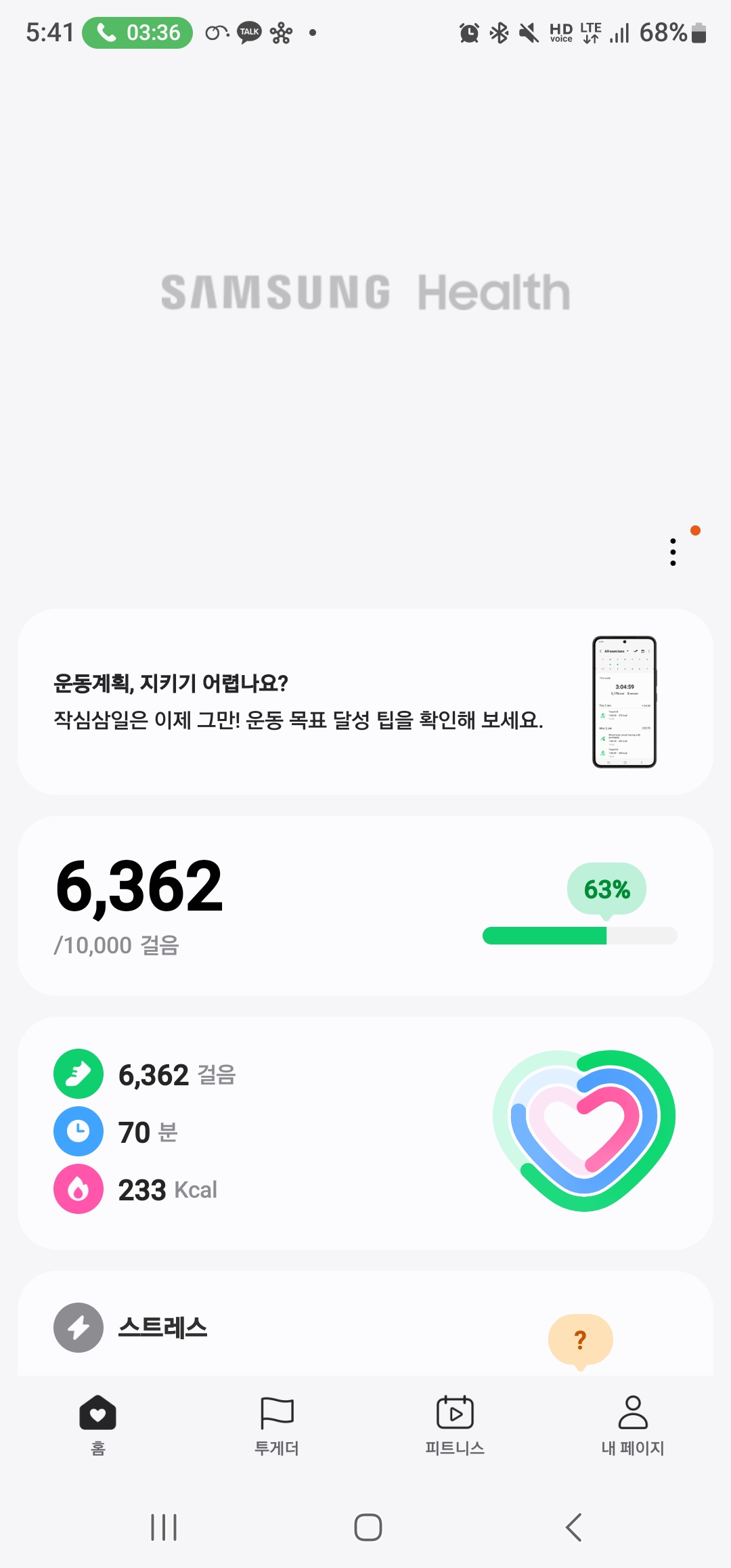The height and width of the screenshot is (1568, 731).
Task: Switch to the 피트니스 tab
Action: pyautogui.click(x=455, y=1424)
